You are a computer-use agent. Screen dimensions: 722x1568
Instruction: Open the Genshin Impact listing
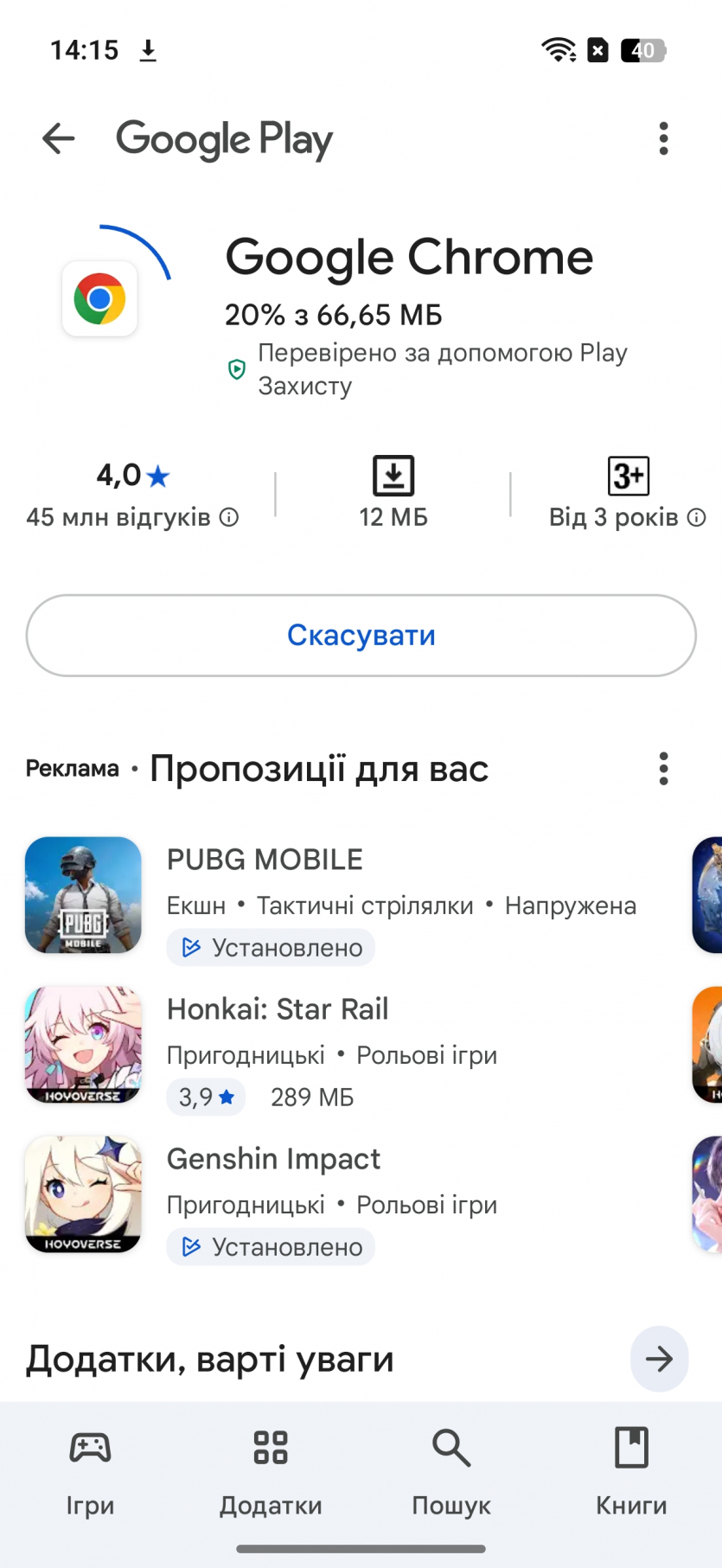273,1159
